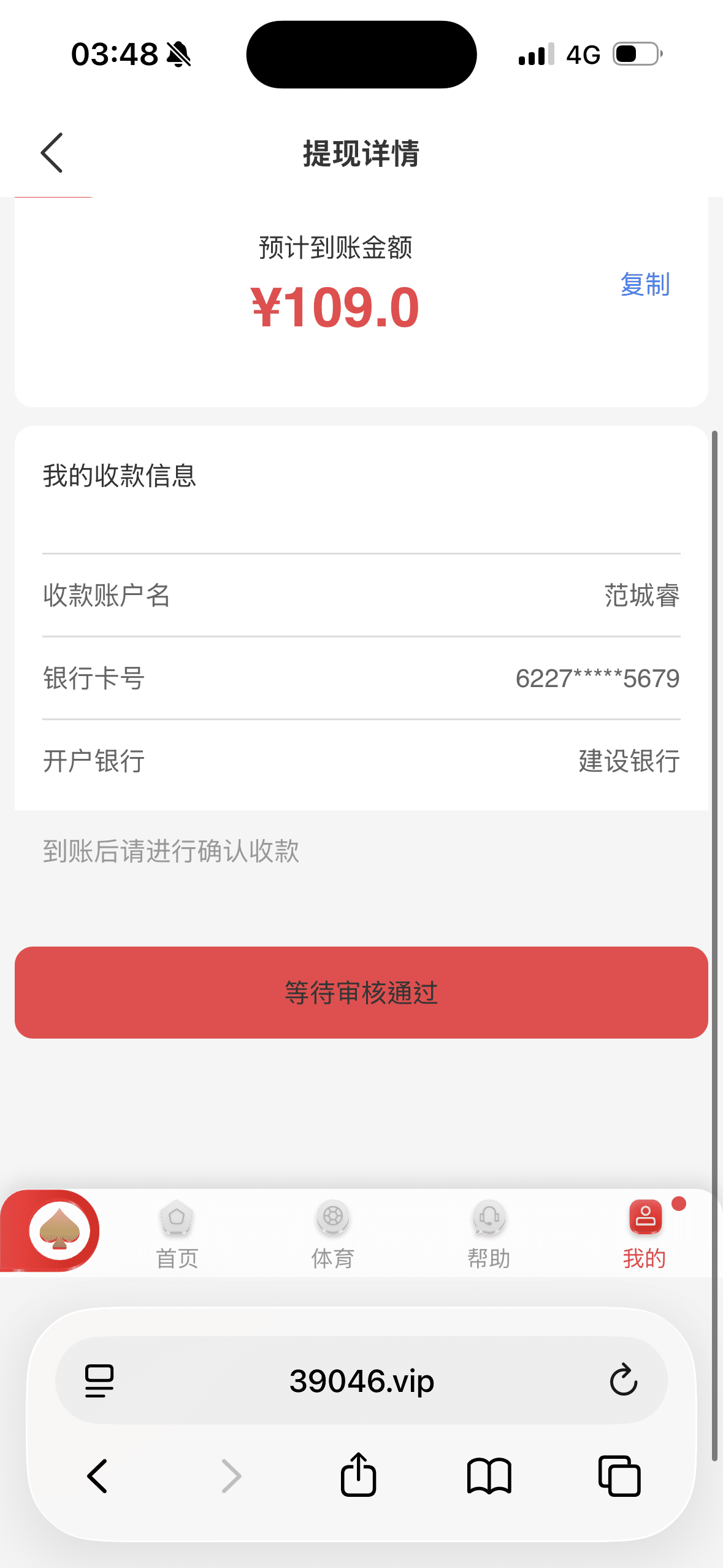The width and height of the screenshot is (723, 1568).
Task: Open 体育 via the soccer ball icon
Action: 332,1218
